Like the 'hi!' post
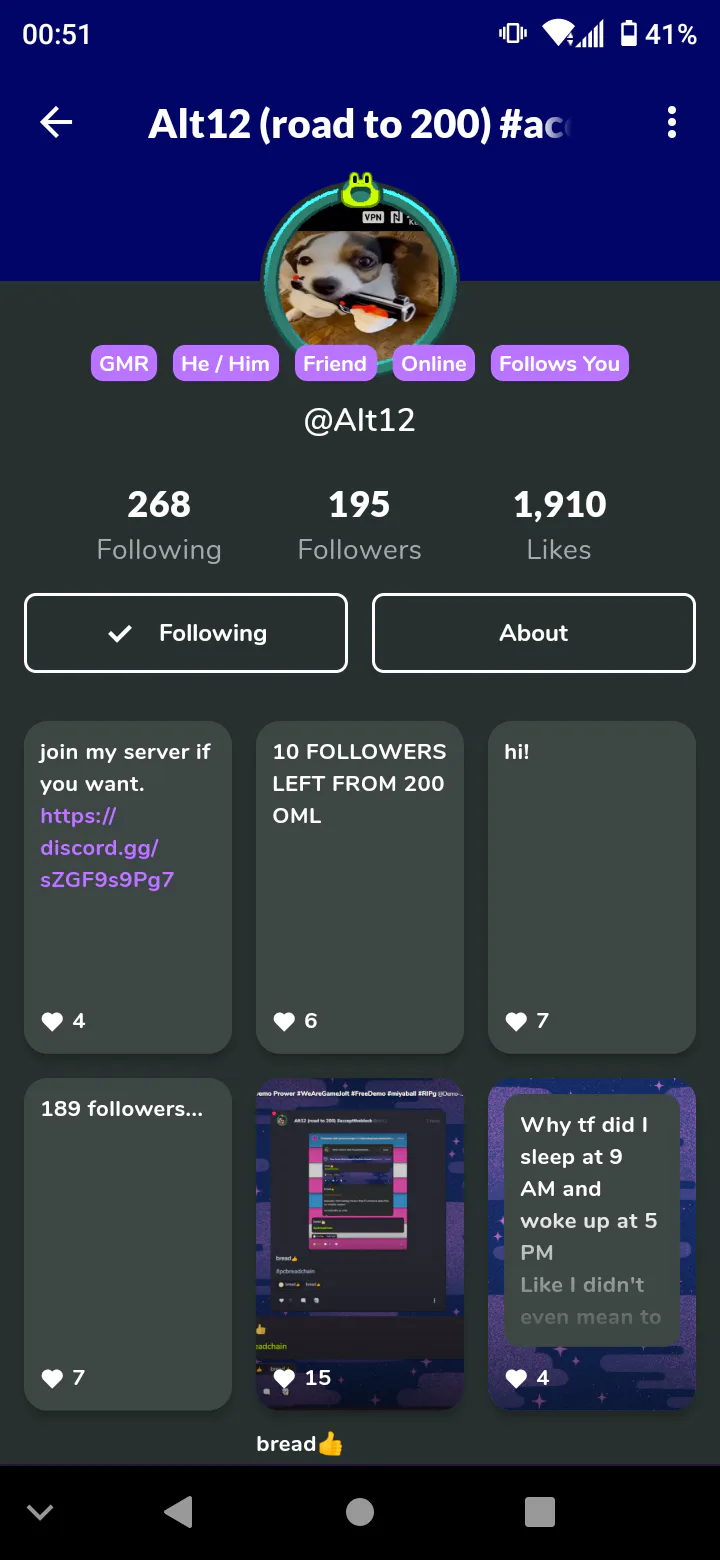 516,1021
